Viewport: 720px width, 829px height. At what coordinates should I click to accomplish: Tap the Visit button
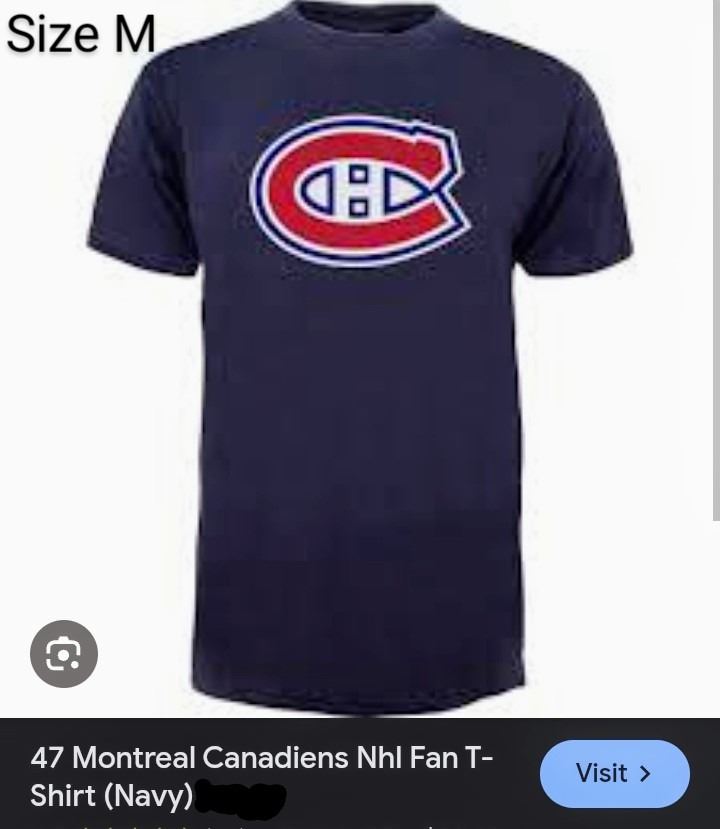point(614,774)
